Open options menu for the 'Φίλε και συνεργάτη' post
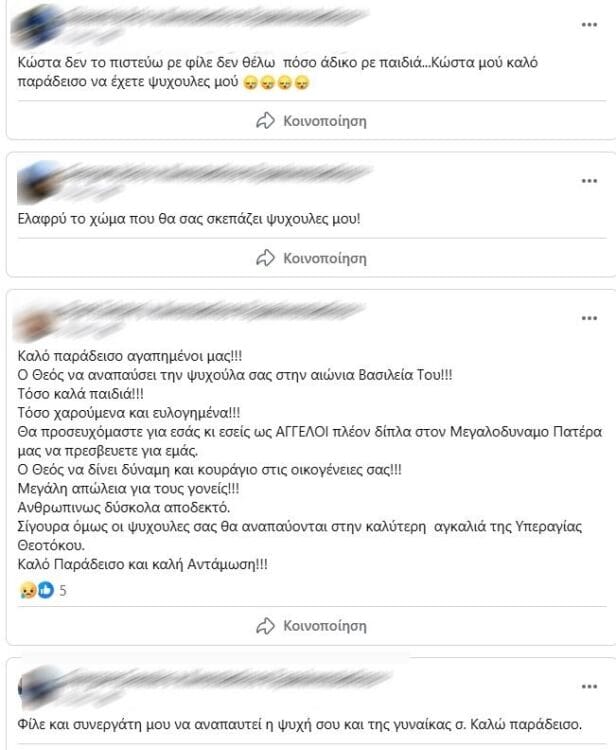 589,687
